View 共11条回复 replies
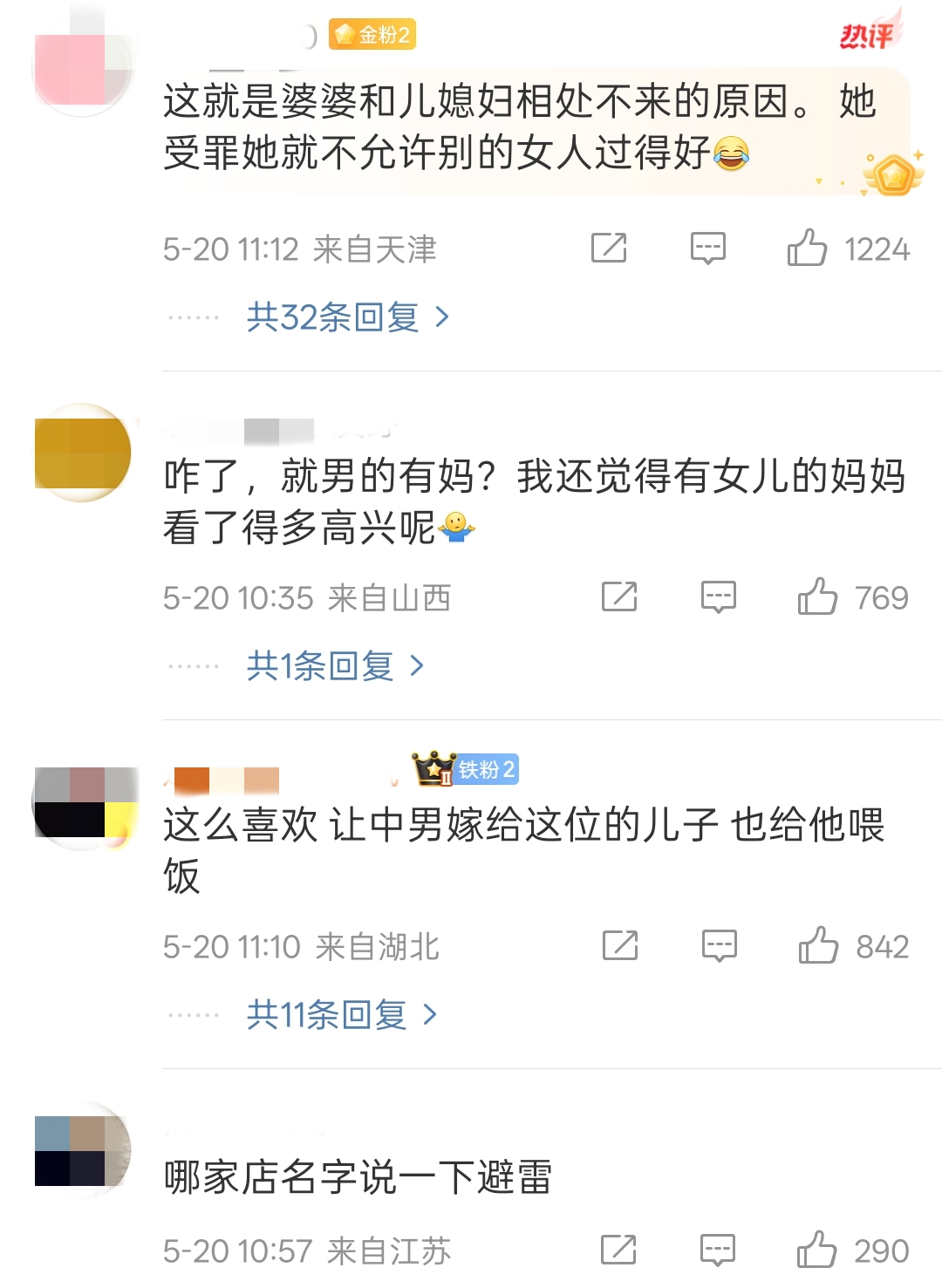Screen dimensions: 942x1288 pyautogui.click(x=341, y=1015)
